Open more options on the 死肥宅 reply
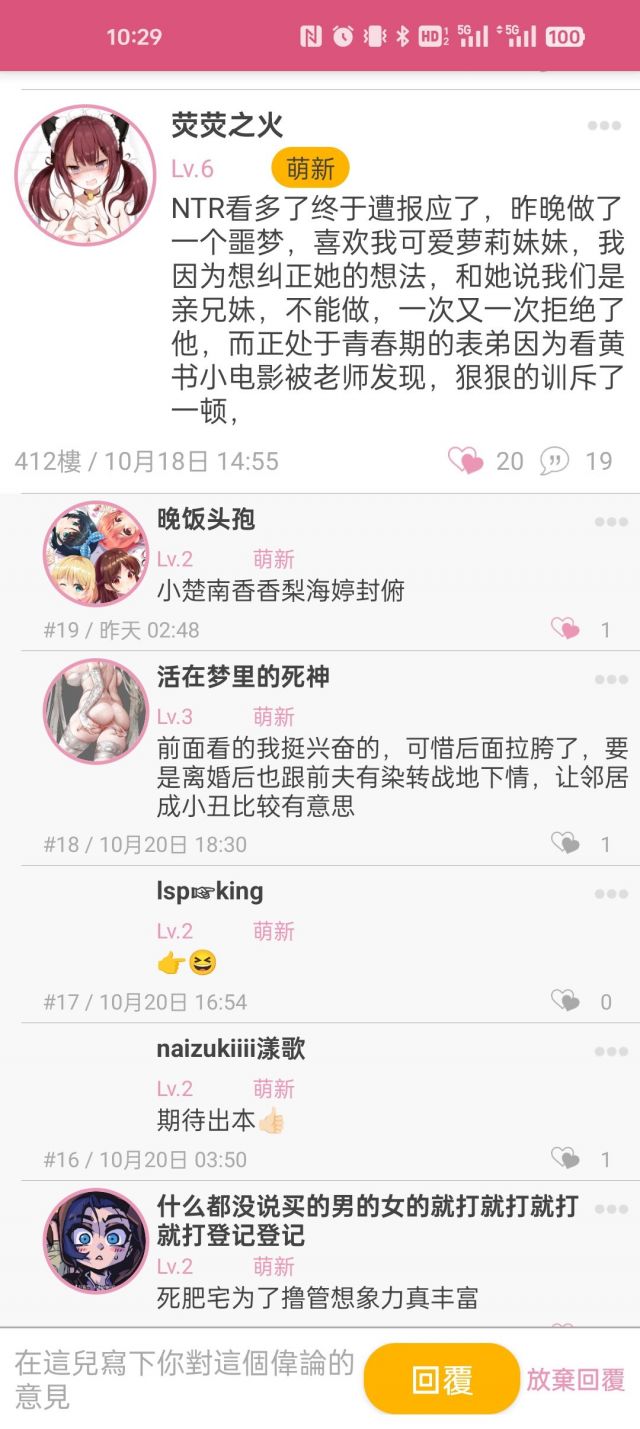This screenshot has width=640, height=1429. pos(610,1209)
